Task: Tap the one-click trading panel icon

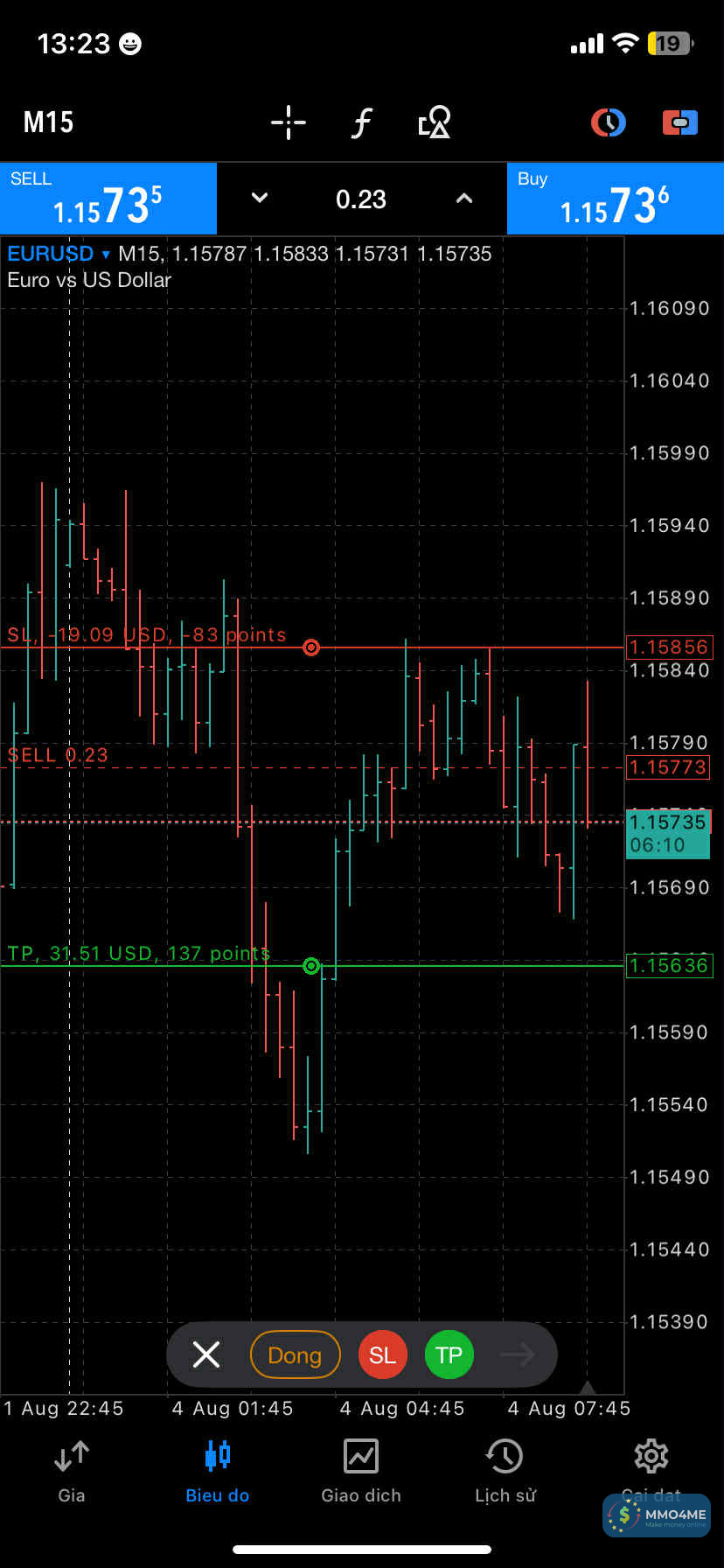Action: (x=679, y=122)
